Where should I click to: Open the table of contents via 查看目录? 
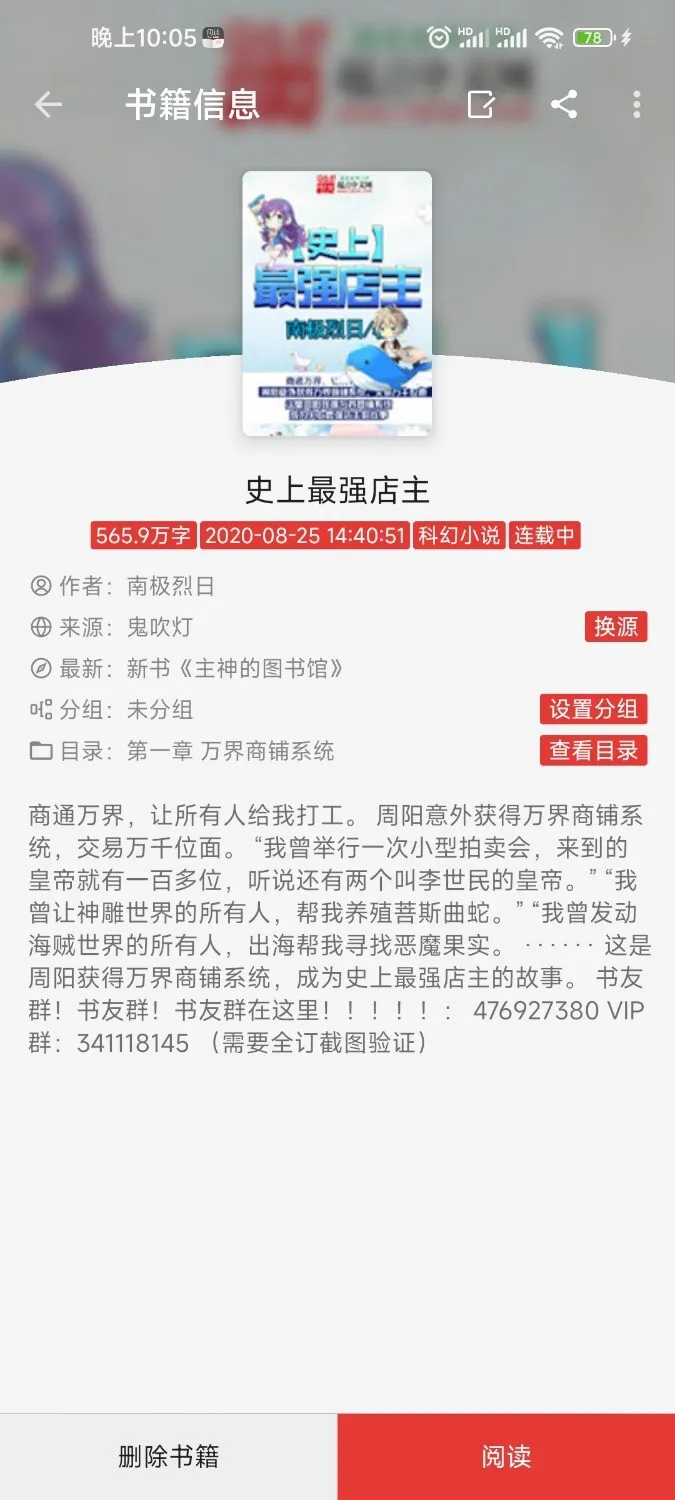click(x=593, y=751)
